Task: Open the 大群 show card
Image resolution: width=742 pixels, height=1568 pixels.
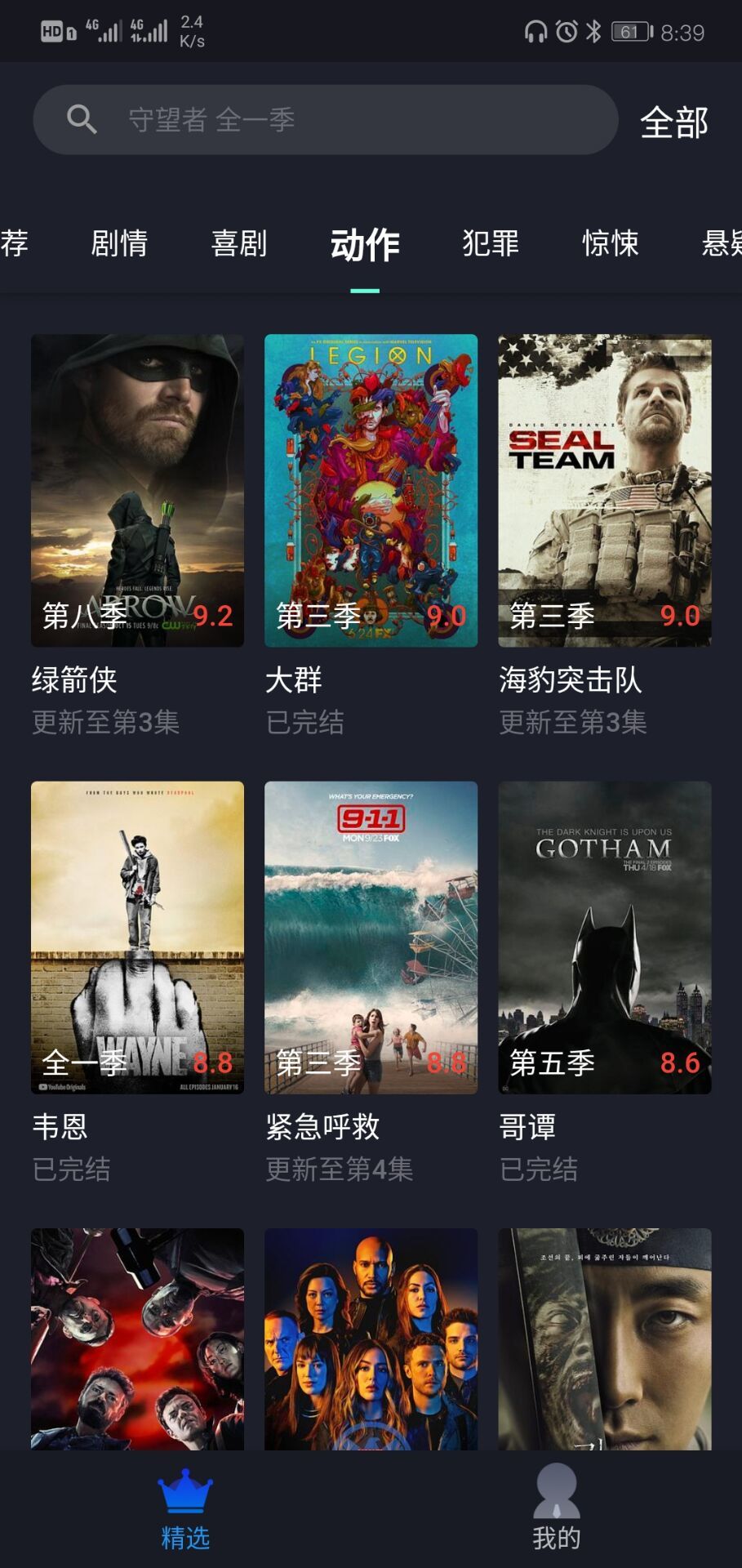Action: 371,491
